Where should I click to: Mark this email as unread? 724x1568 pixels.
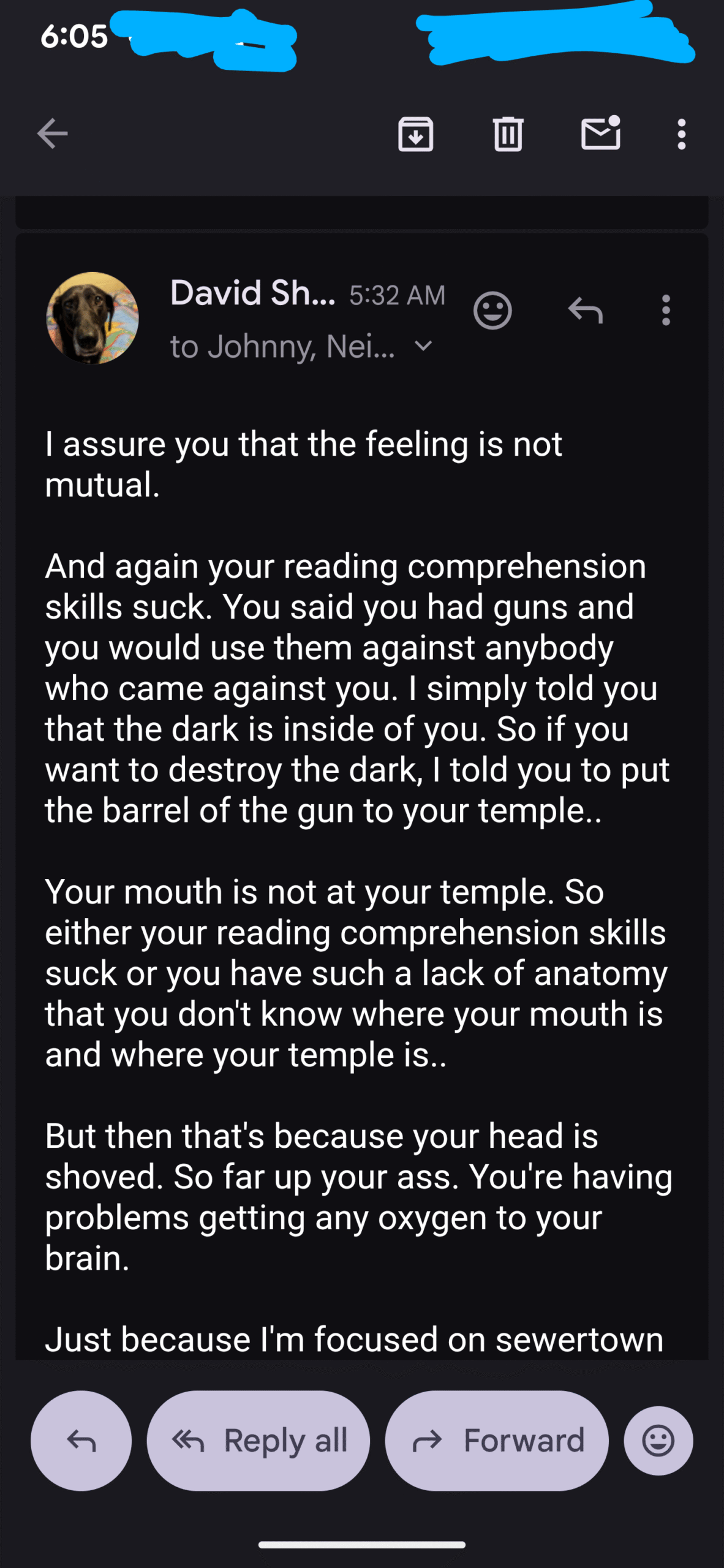600,133
